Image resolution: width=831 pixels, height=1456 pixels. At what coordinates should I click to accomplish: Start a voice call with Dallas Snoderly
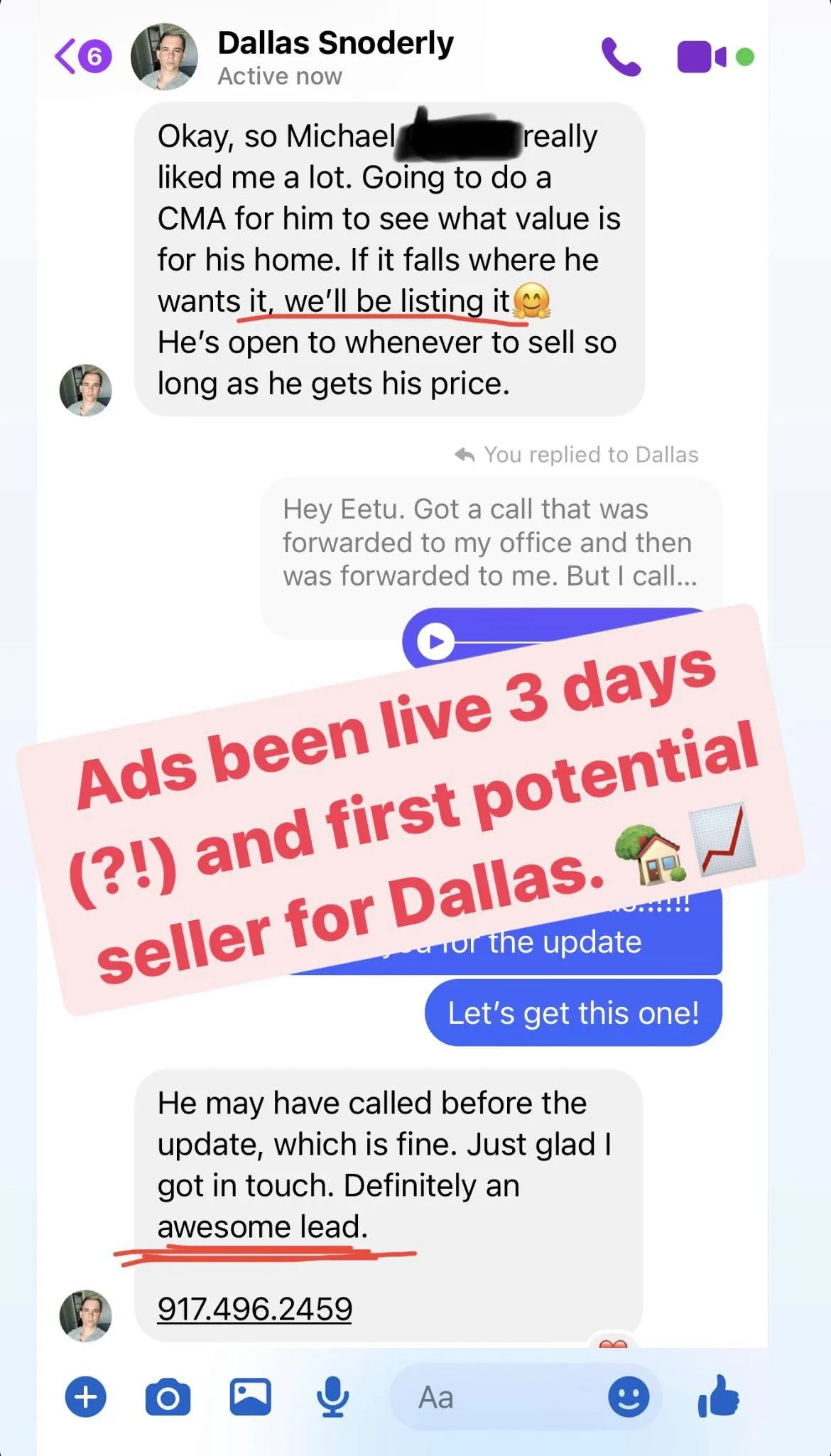pos(621,57)
